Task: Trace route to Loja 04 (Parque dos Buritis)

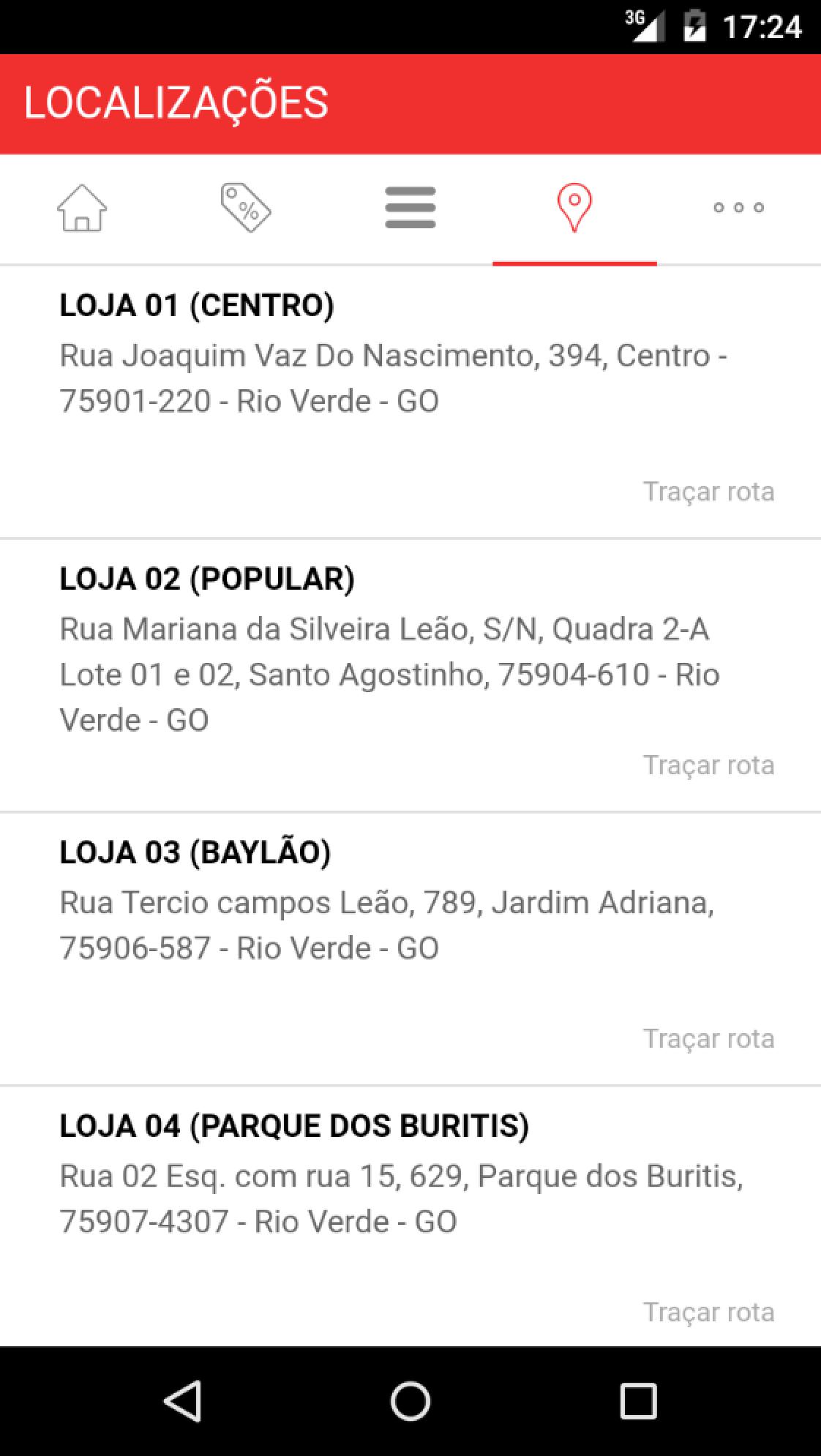Action: tap(708, 1313)
